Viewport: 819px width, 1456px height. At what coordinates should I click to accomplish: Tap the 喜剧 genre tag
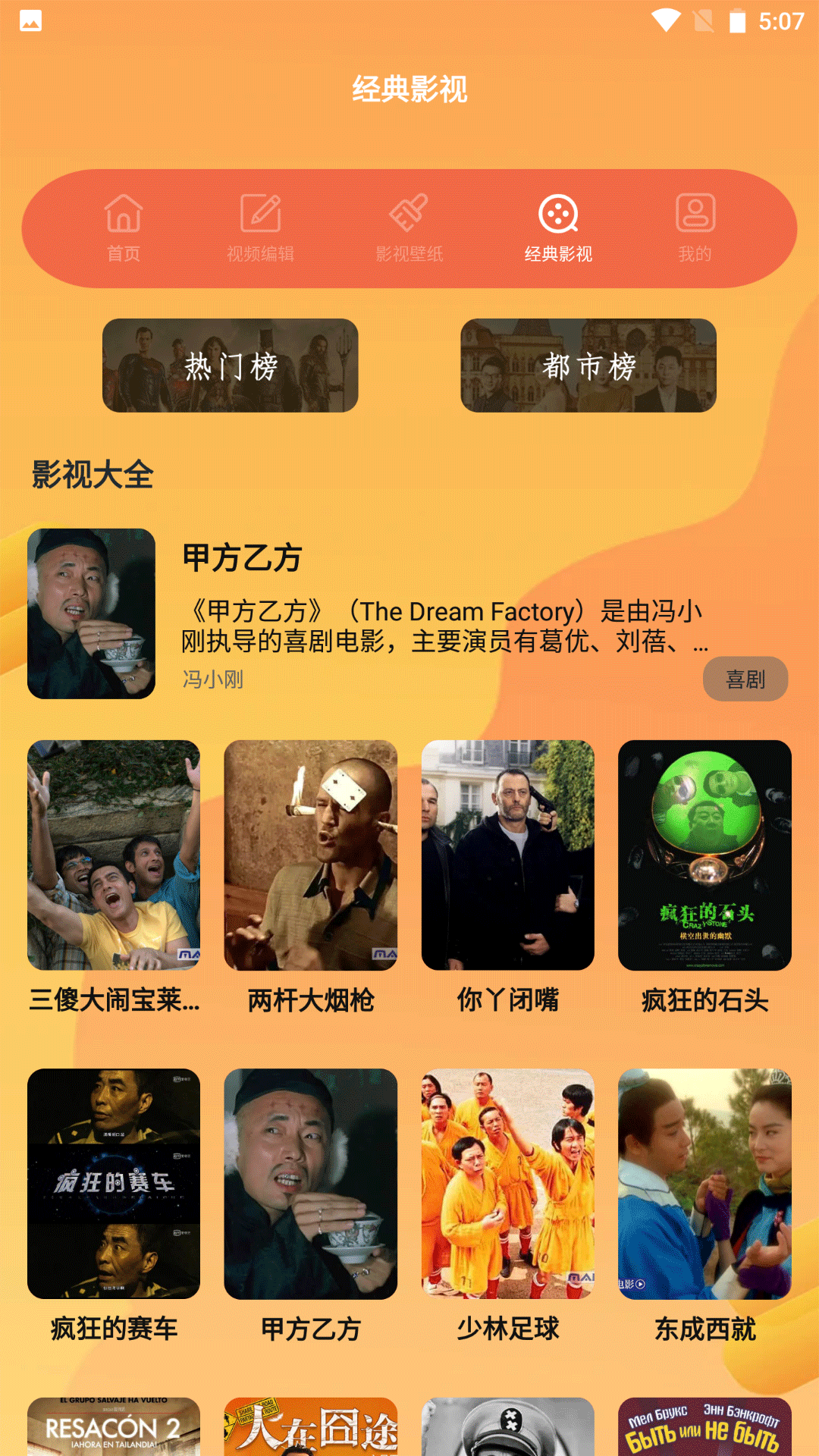[745, 679]
